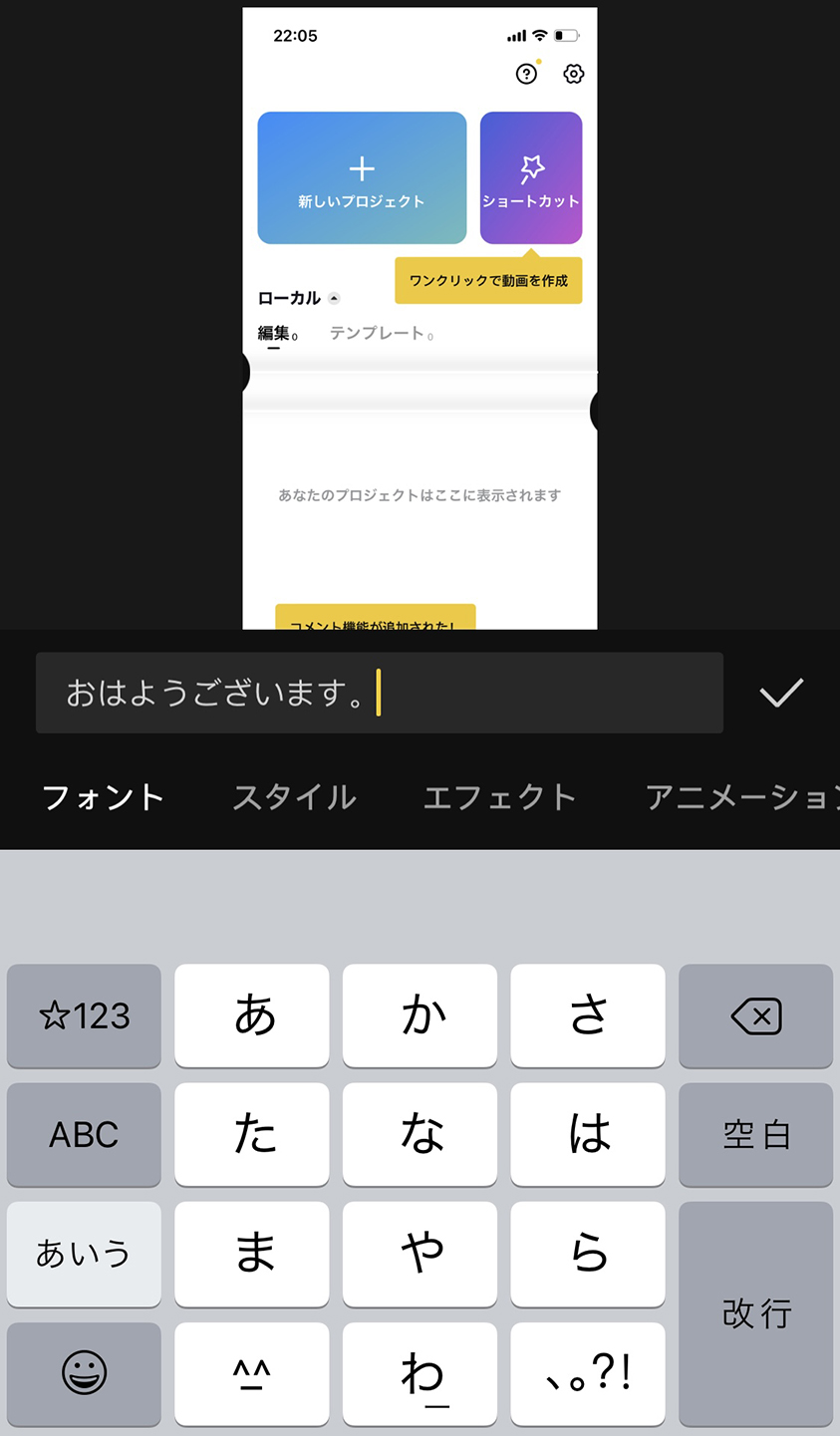Delete a character with the backspace key

755,1016
